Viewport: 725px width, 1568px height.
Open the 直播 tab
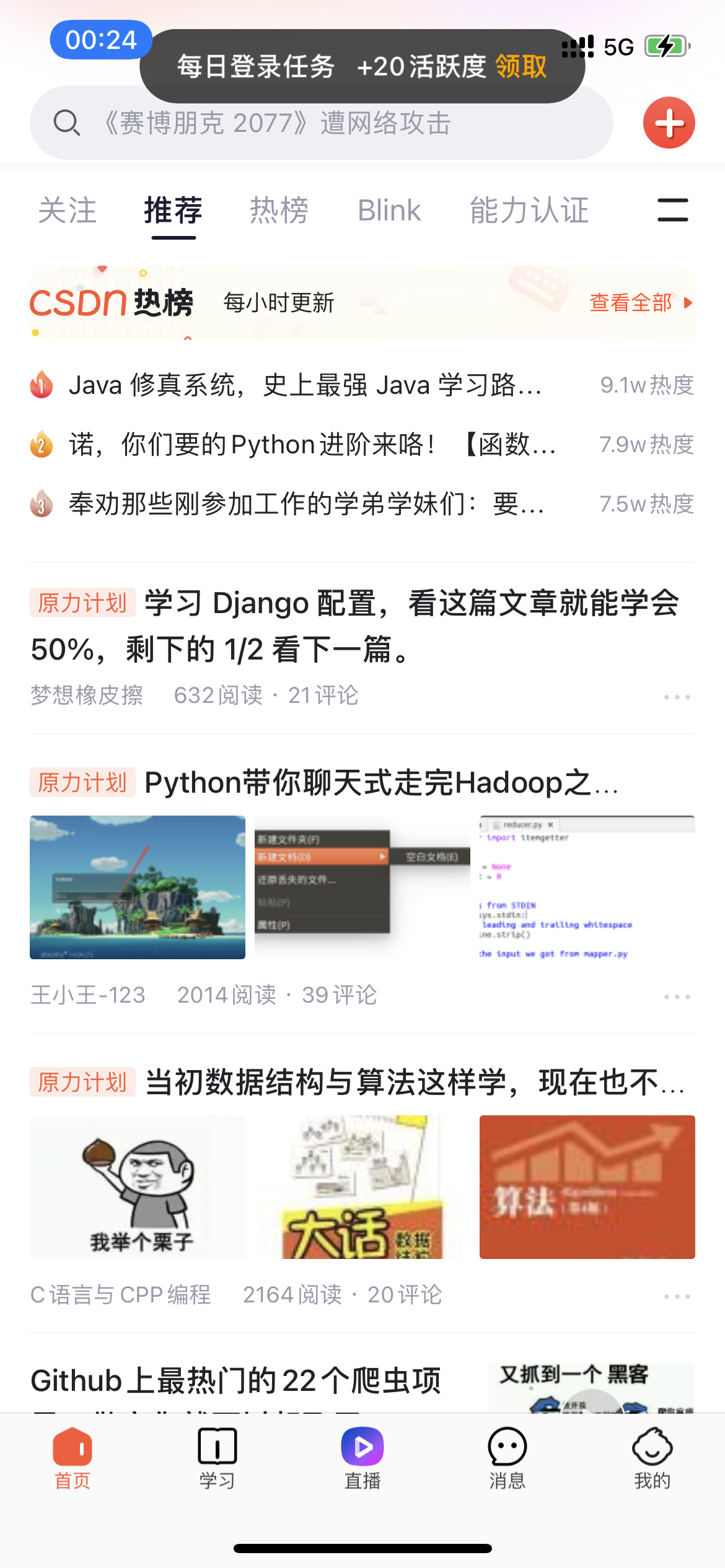pyautogui.click(x=362, y=1458)
